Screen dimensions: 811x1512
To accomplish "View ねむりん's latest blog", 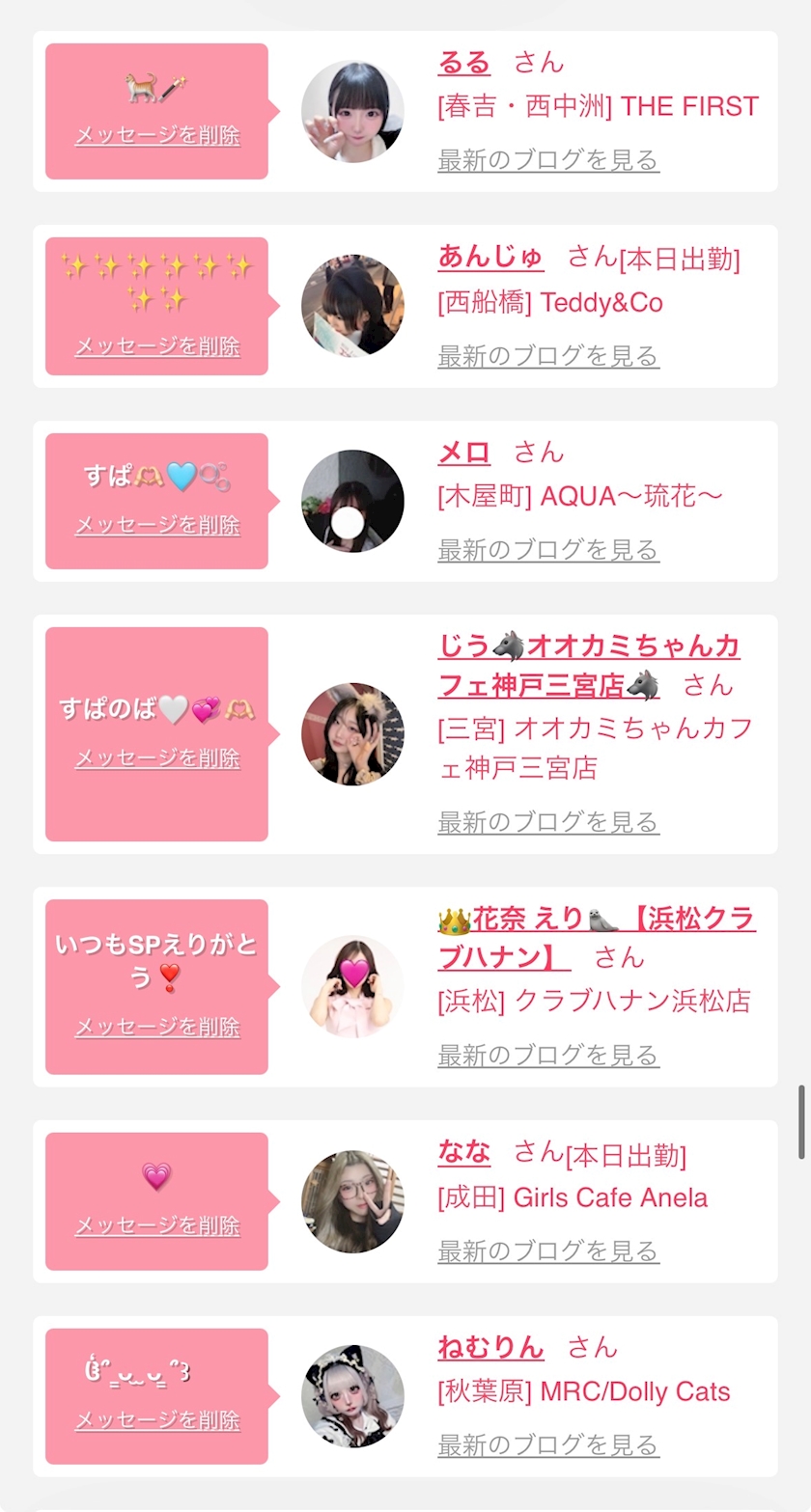I will pyautogui.click(x=548, y=1445).
